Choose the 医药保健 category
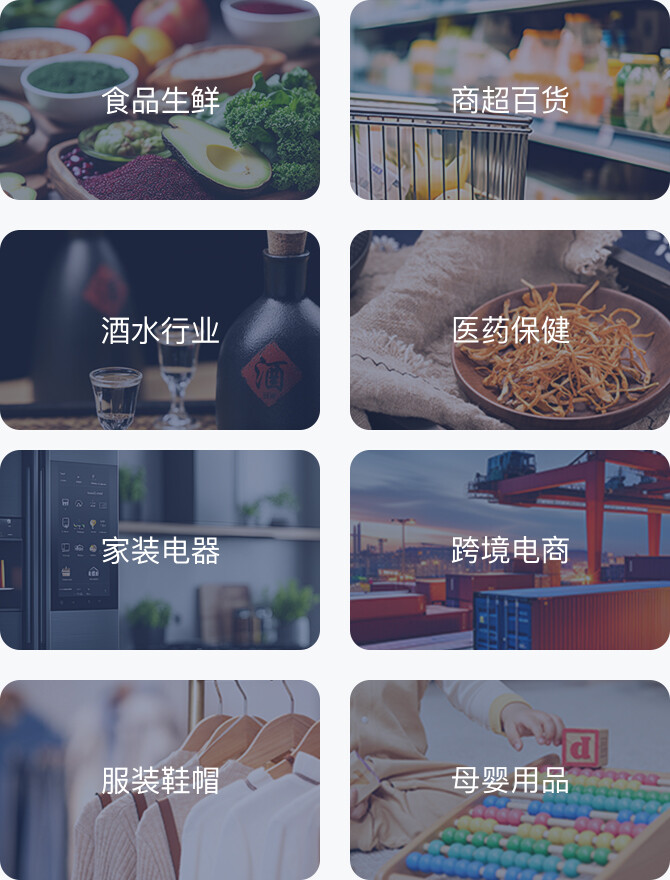 (510, 330)
